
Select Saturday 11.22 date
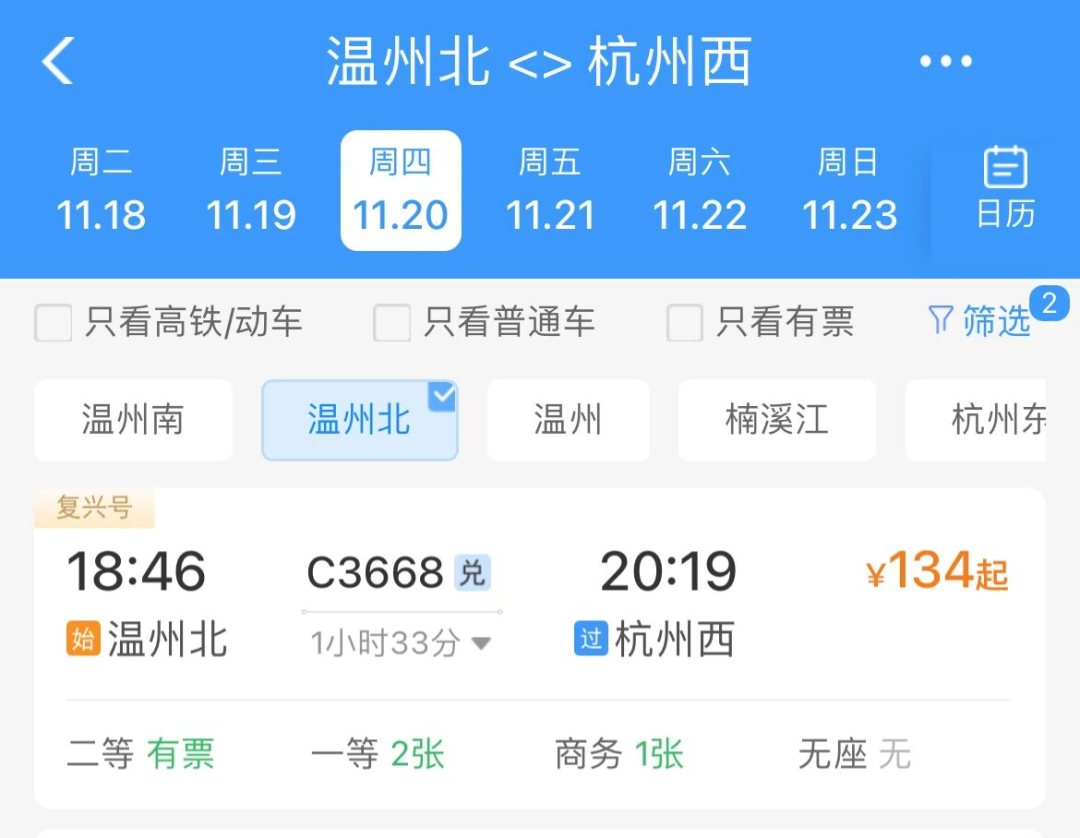tap(700, 190)
